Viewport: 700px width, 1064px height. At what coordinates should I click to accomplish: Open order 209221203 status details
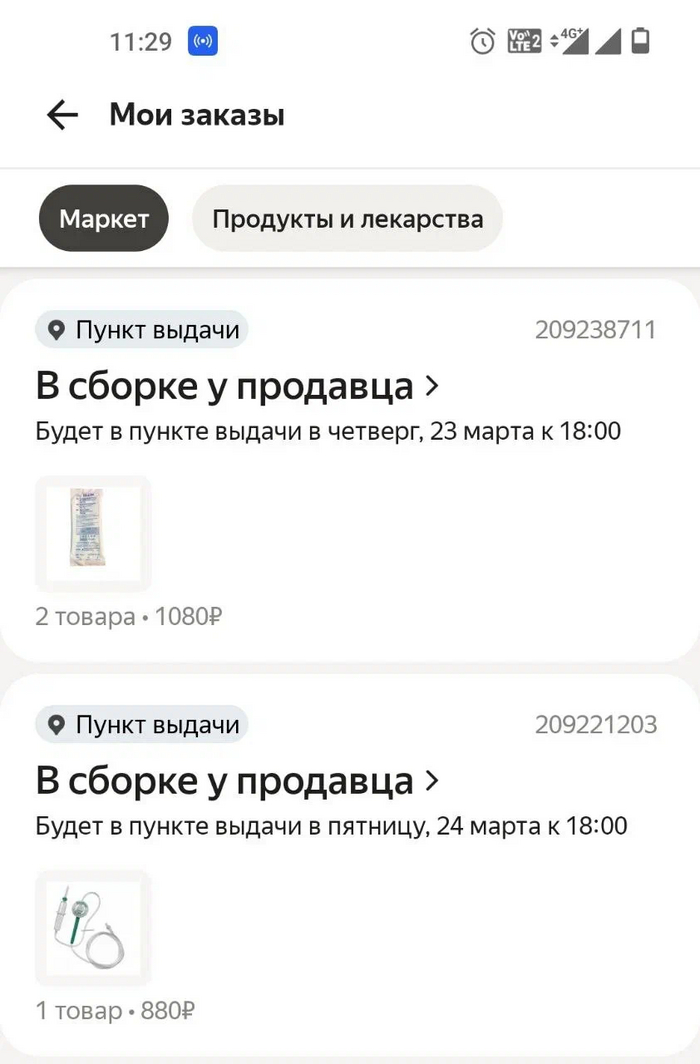(x=237, y=780)
